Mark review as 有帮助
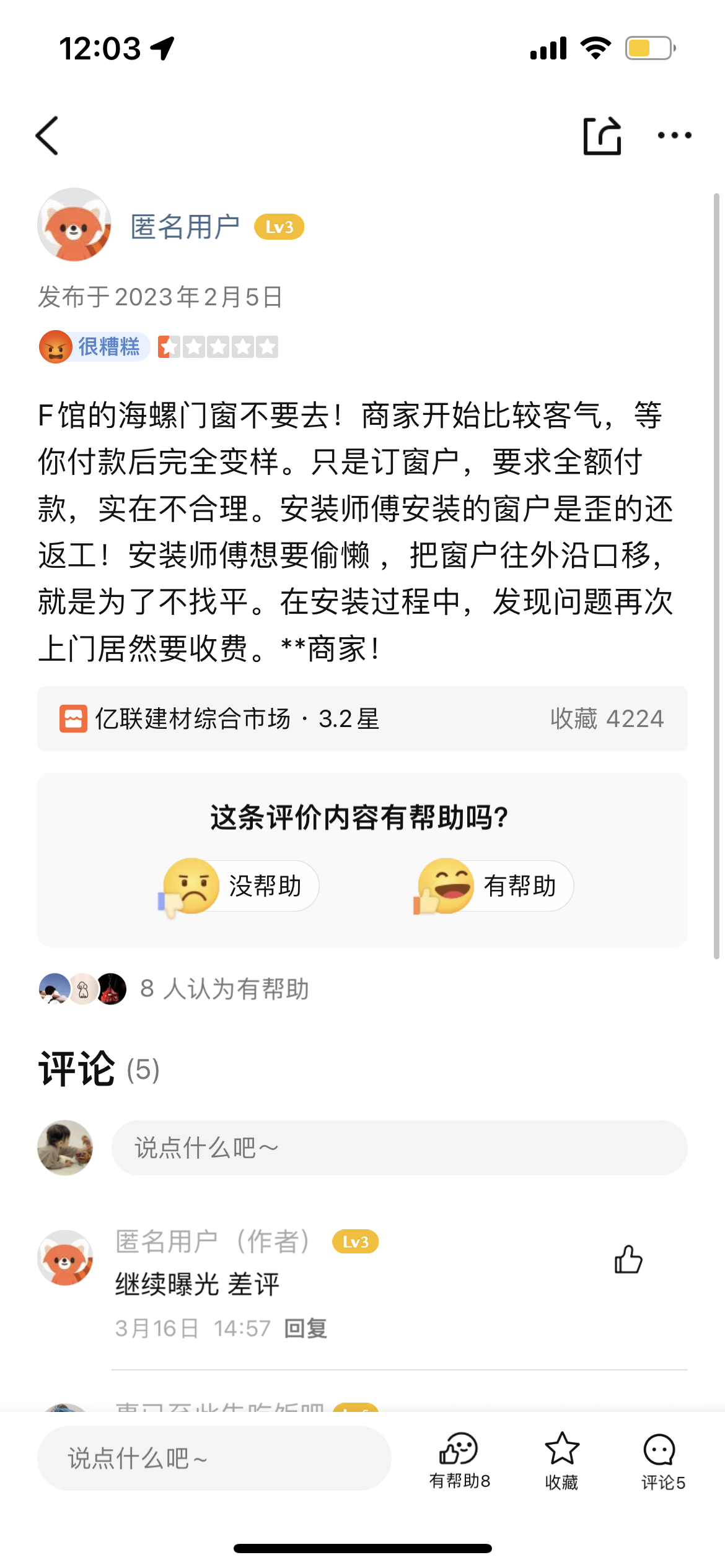Image resolution: width=725 pixels, height=1568 pixels. click(x=494, y=886)
